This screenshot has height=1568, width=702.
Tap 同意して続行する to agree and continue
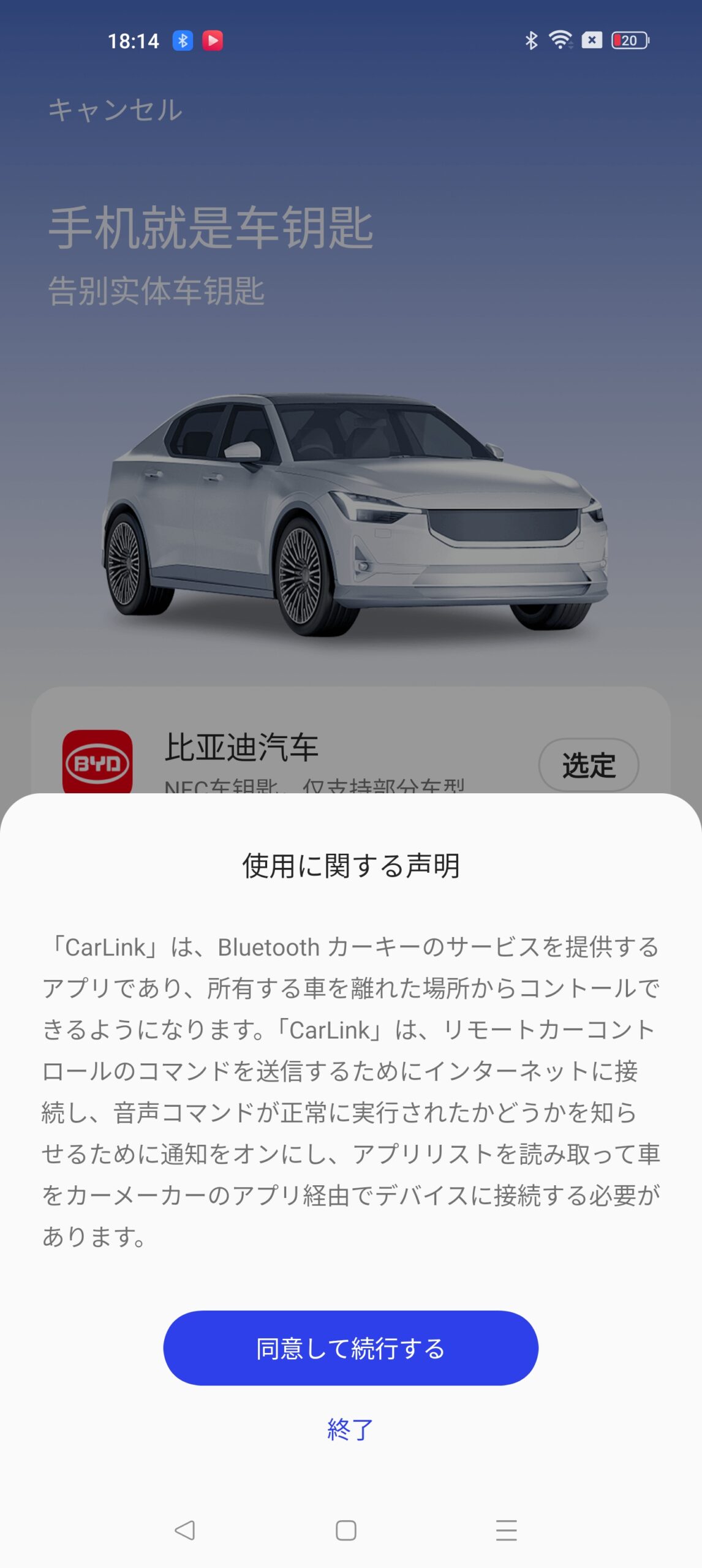tap(350, 1348)
